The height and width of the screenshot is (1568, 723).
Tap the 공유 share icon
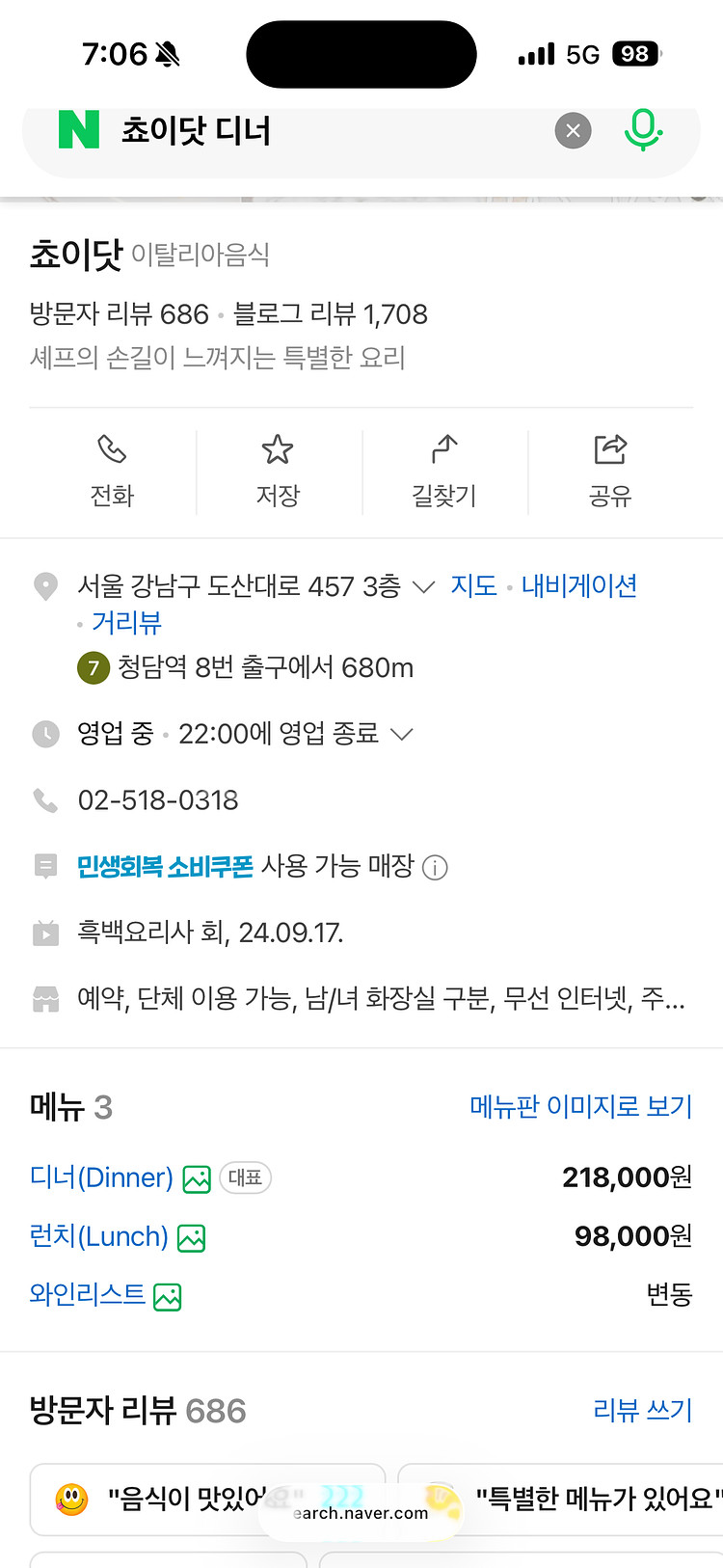[610, 449]
